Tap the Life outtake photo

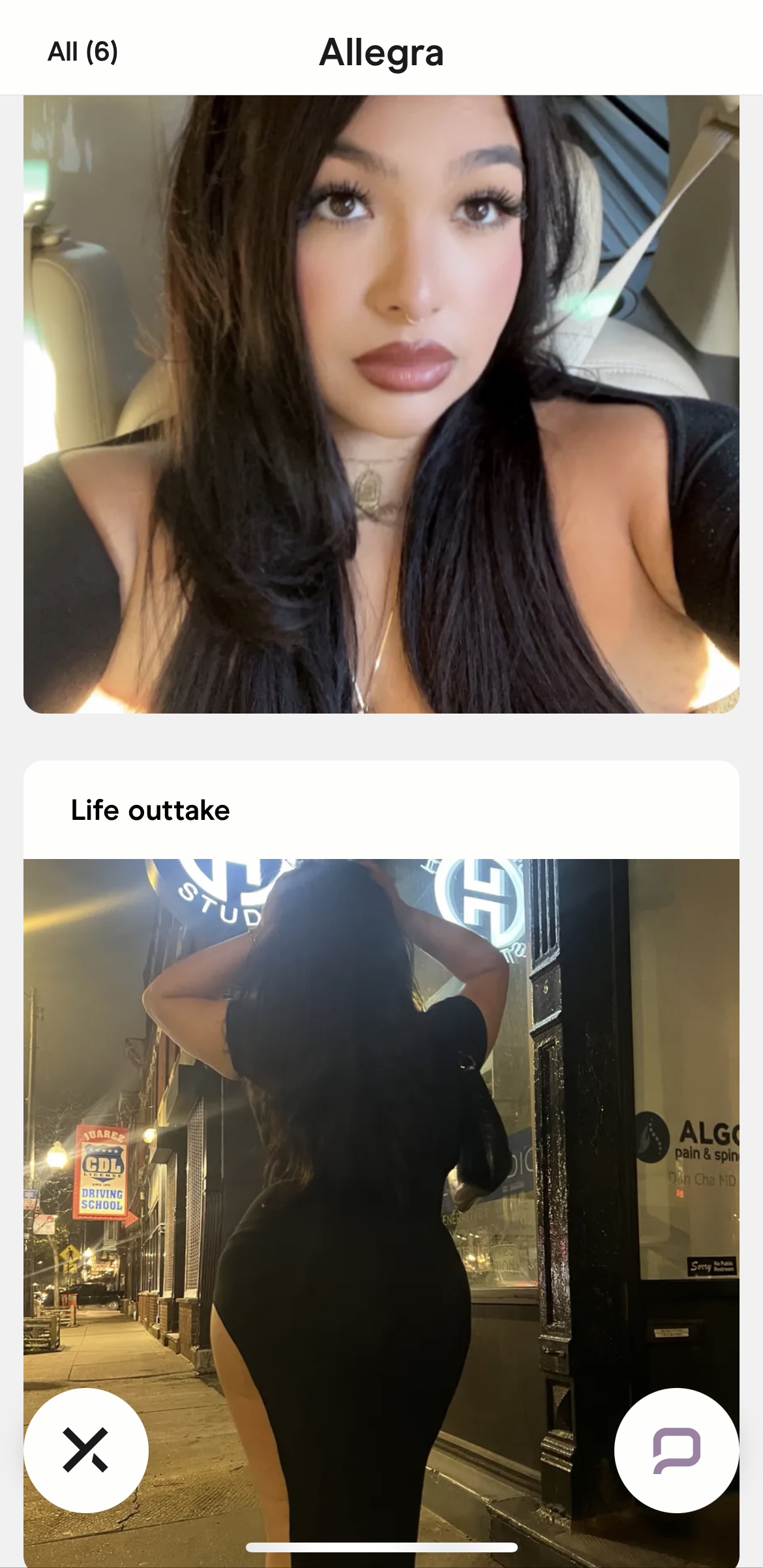[x=381, y=1213]
